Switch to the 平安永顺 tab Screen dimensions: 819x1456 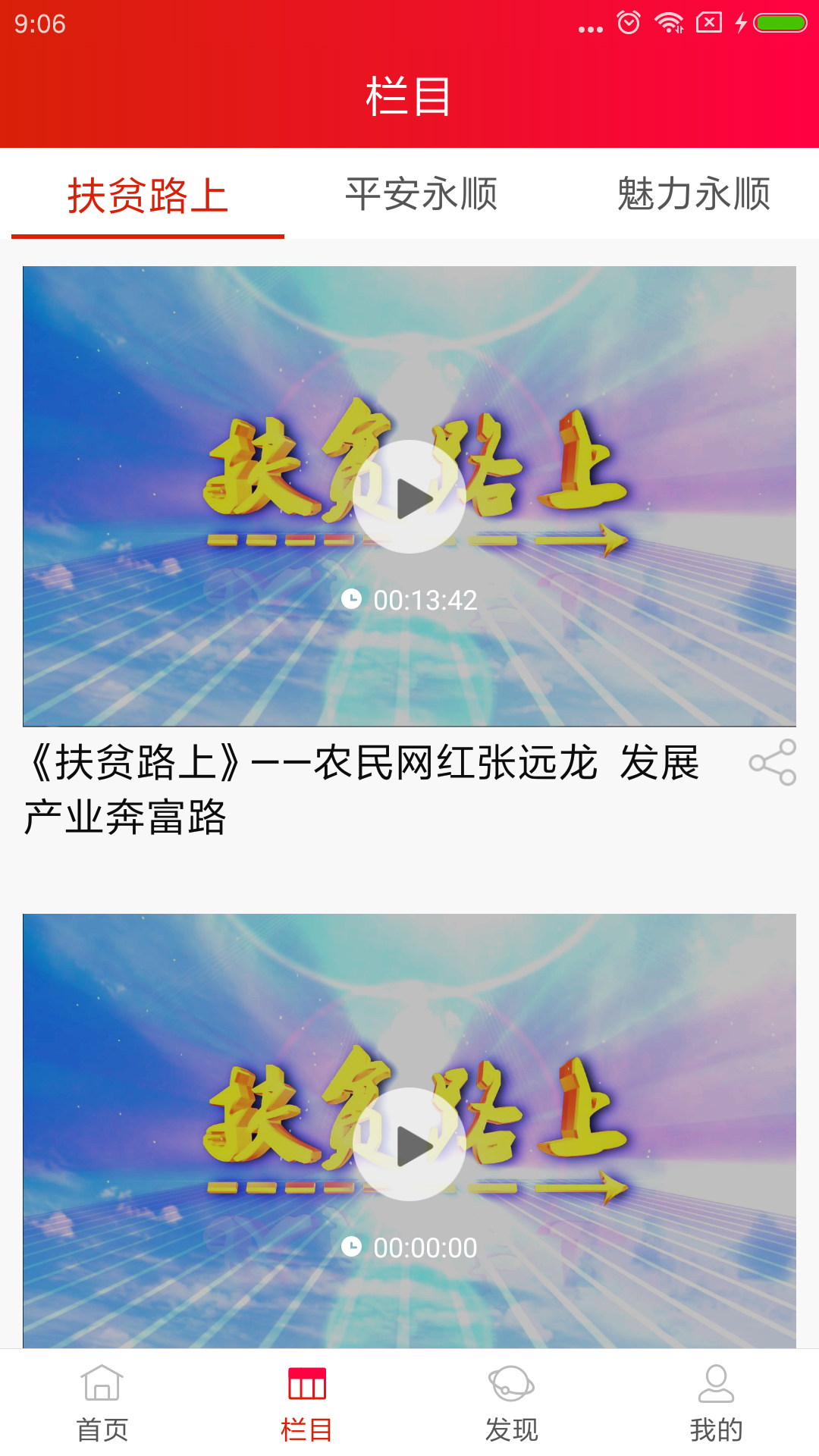(421, 194)
